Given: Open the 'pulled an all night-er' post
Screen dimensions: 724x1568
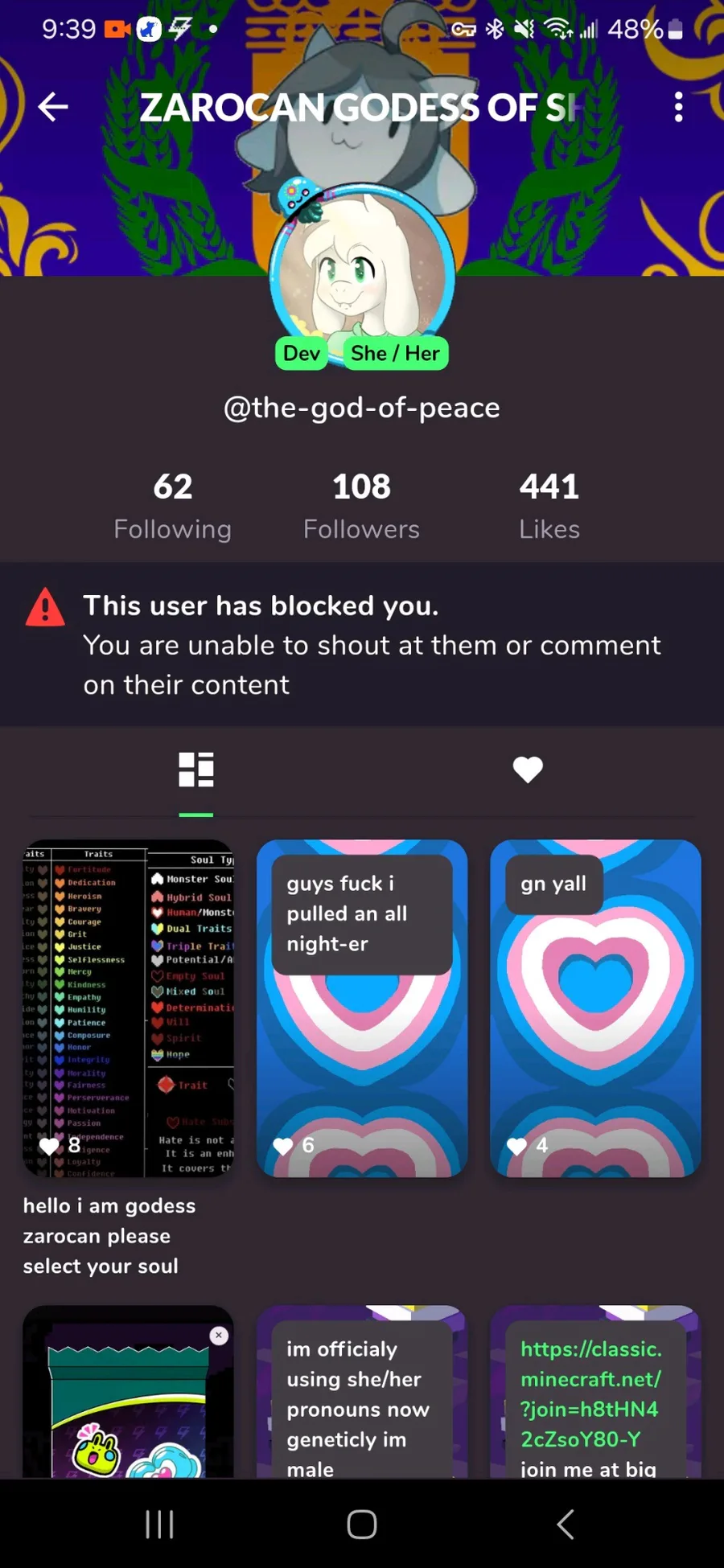Looking at the screenshot, I should click(x=362, y=1008).
